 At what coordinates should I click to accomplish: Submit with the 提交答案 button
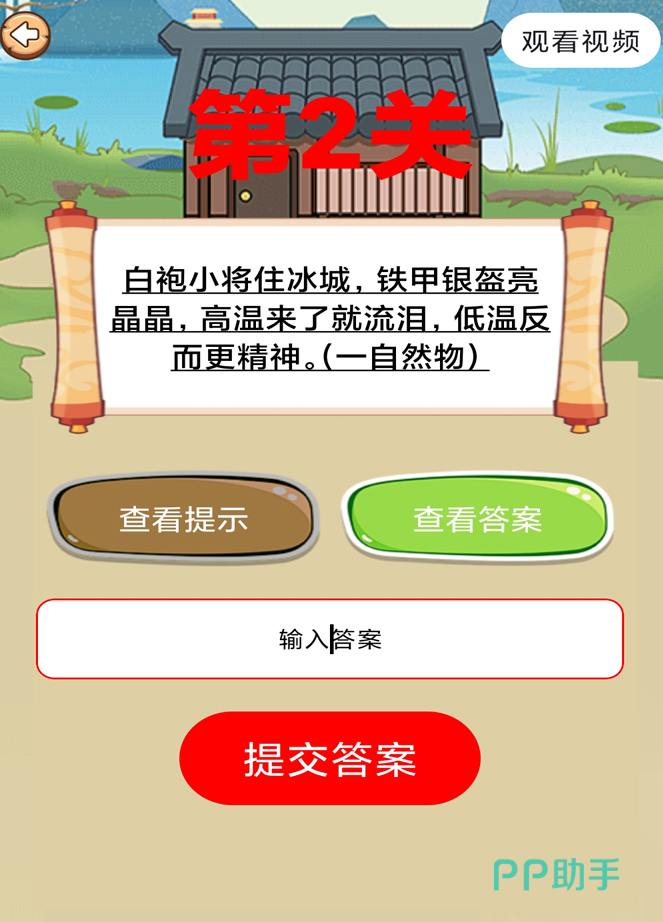[x=330, y=759]
